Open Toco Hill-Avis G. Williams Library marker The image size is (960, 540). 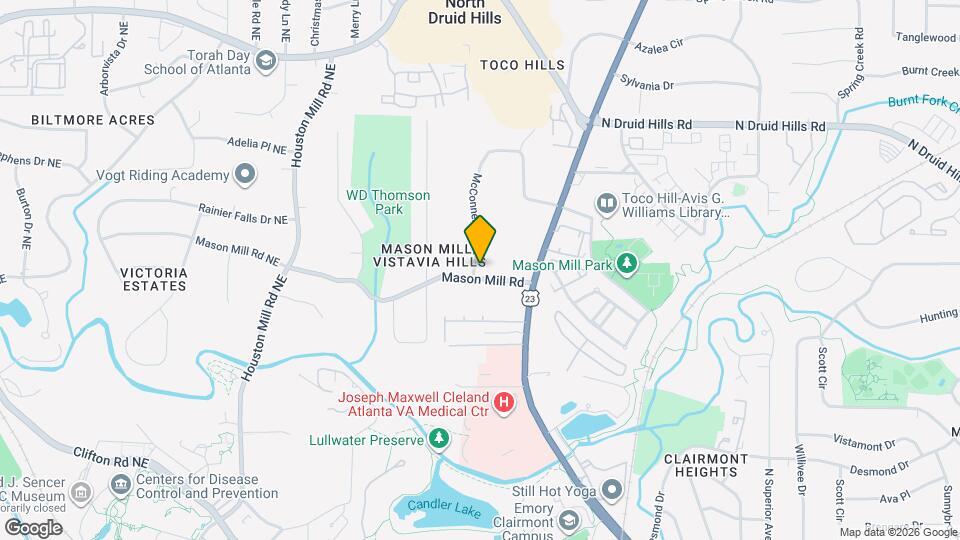pyautogui.click(x=606, y=204)
